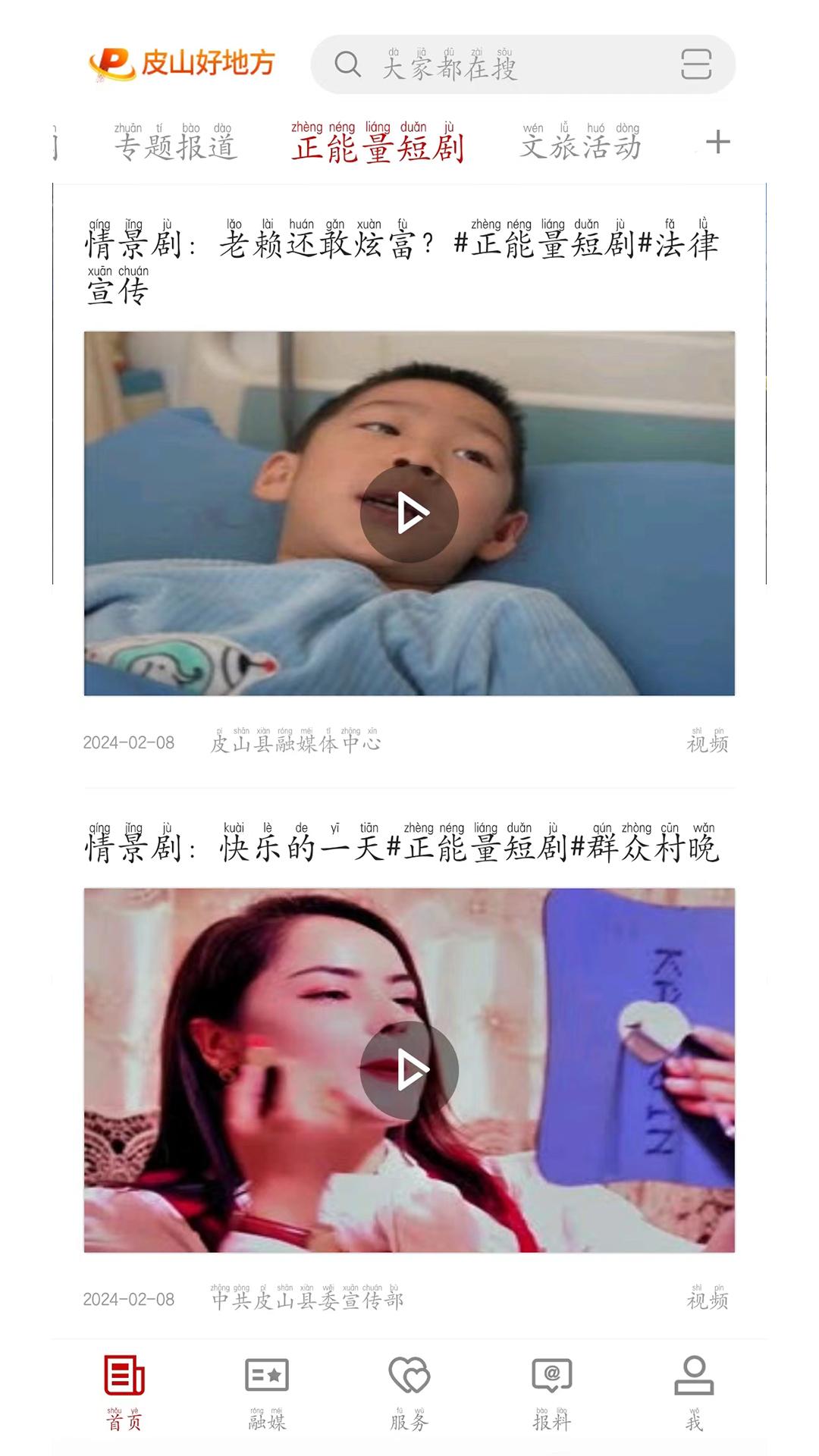Switch to the 专题报道 tab

click(176, 144)
